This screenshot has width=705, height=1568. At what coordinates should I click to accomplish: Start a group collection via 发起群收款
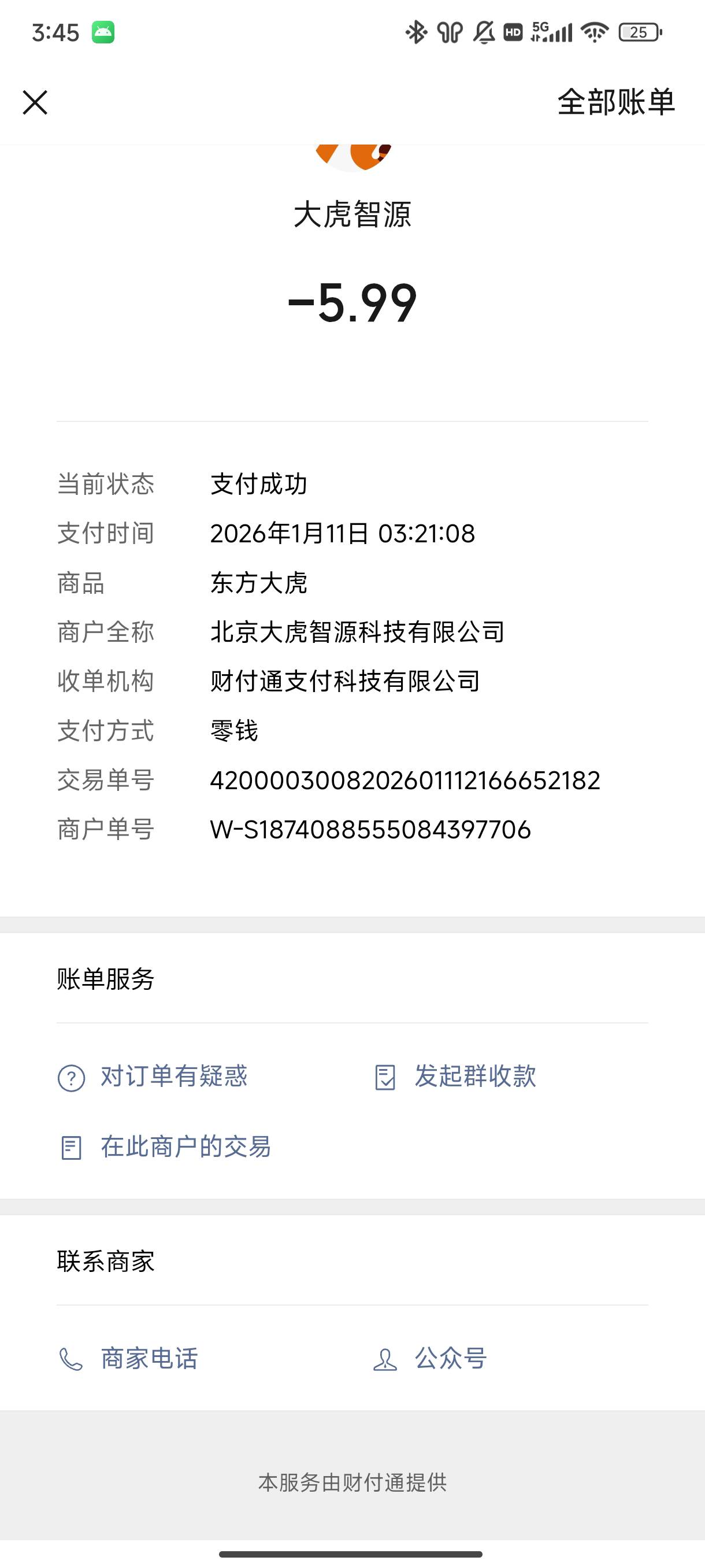coord(454,1076)
